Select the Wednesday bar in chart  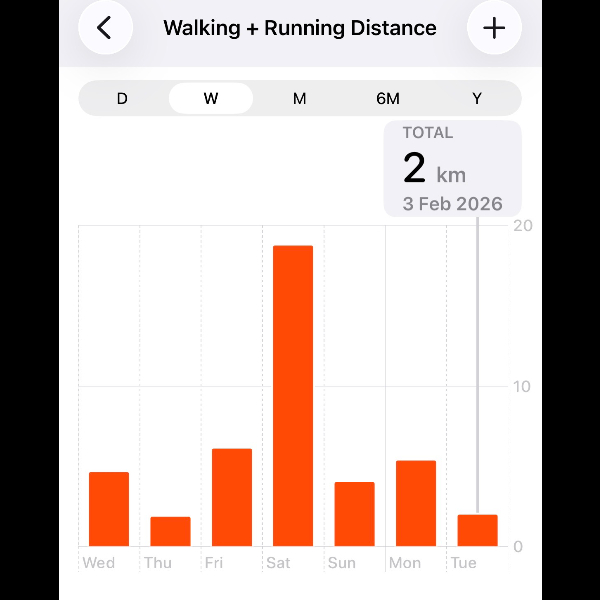[x=109, y=508]
